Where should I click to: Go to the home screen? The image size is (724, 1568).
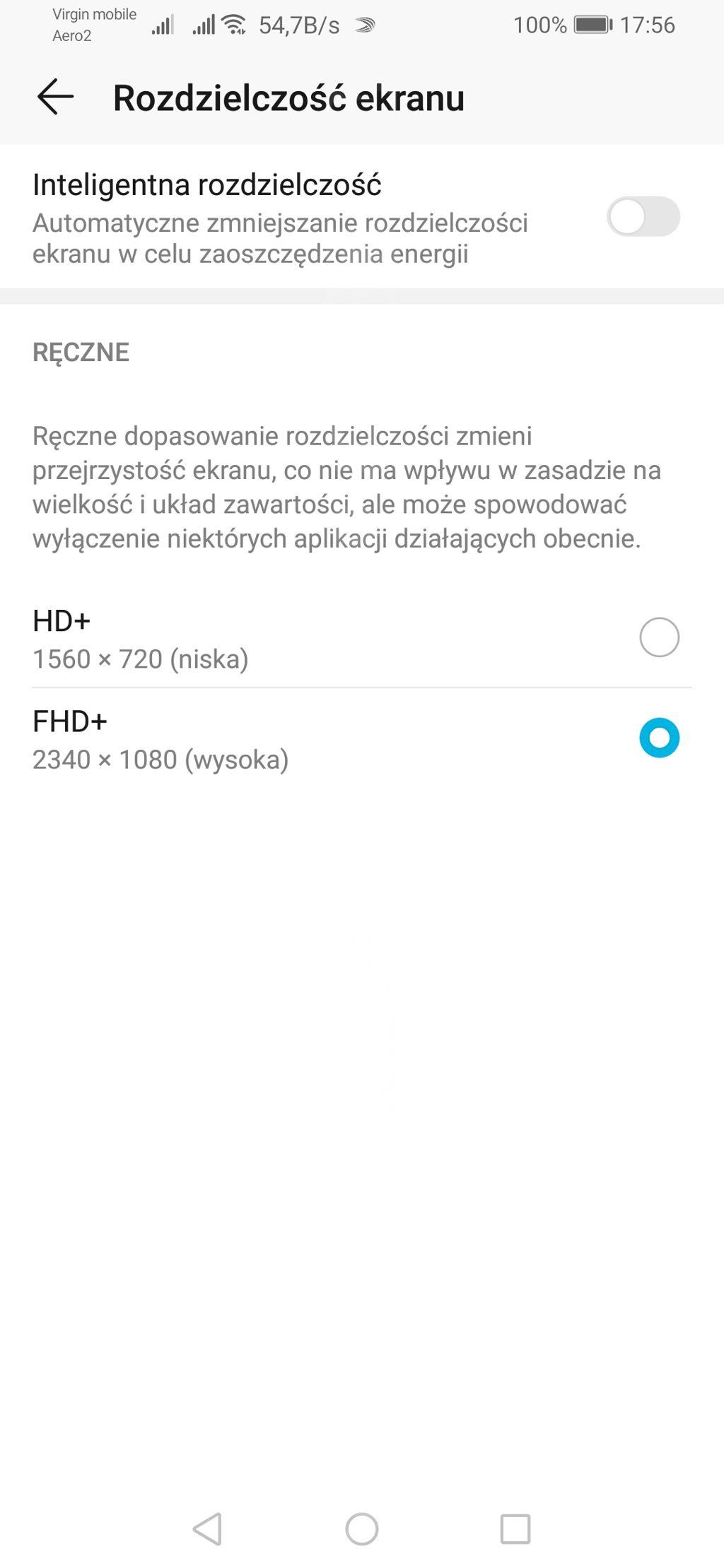click(x=362, y=1529)
